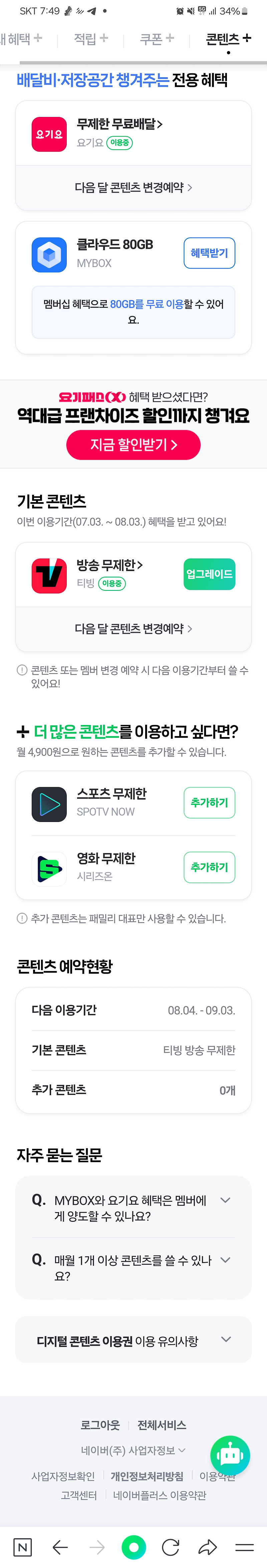Open the chatbot floating button
The width and height of the screenshot is (267, 1568).
(230, 1455)
